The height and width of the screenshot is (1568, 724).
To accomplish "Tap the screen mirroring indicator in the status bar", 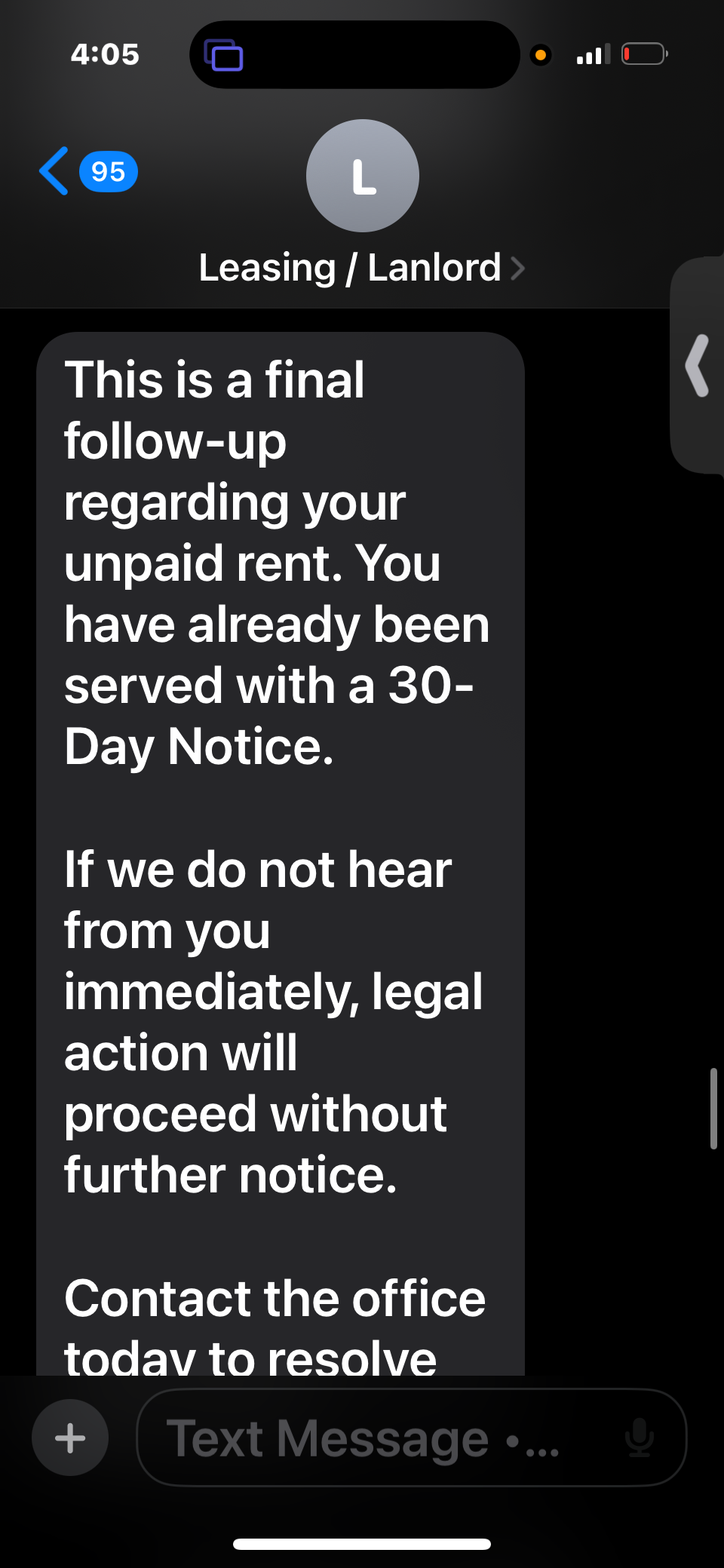I will (x=223, y=55).
